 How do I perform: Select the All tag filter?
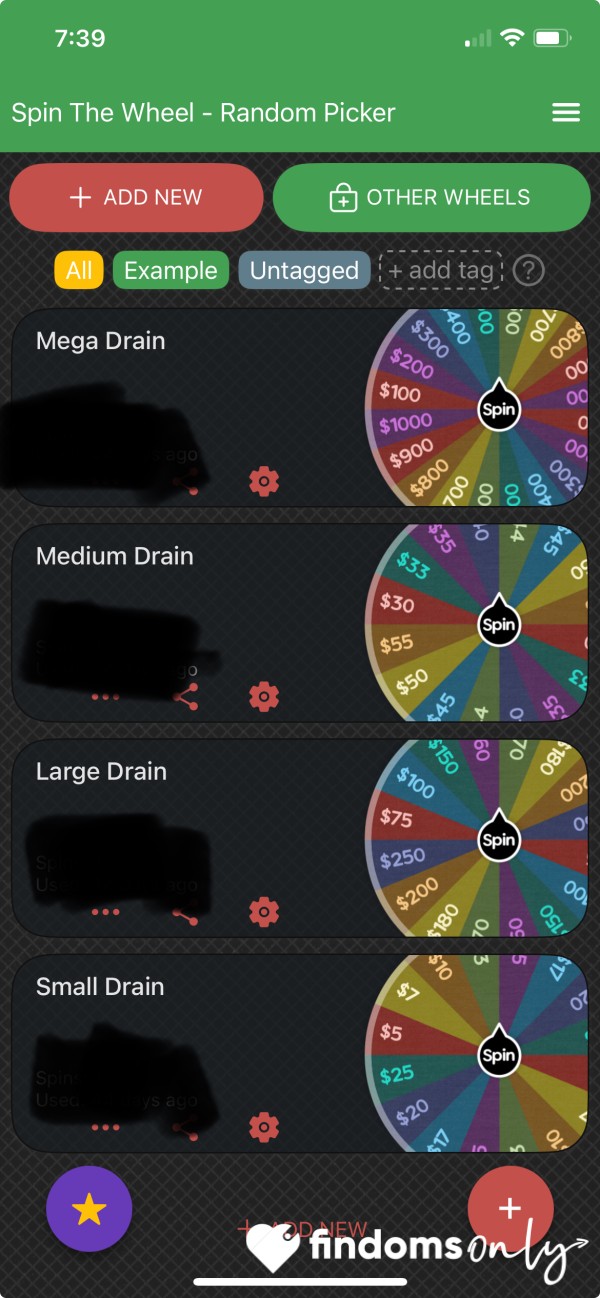point(79,270)
